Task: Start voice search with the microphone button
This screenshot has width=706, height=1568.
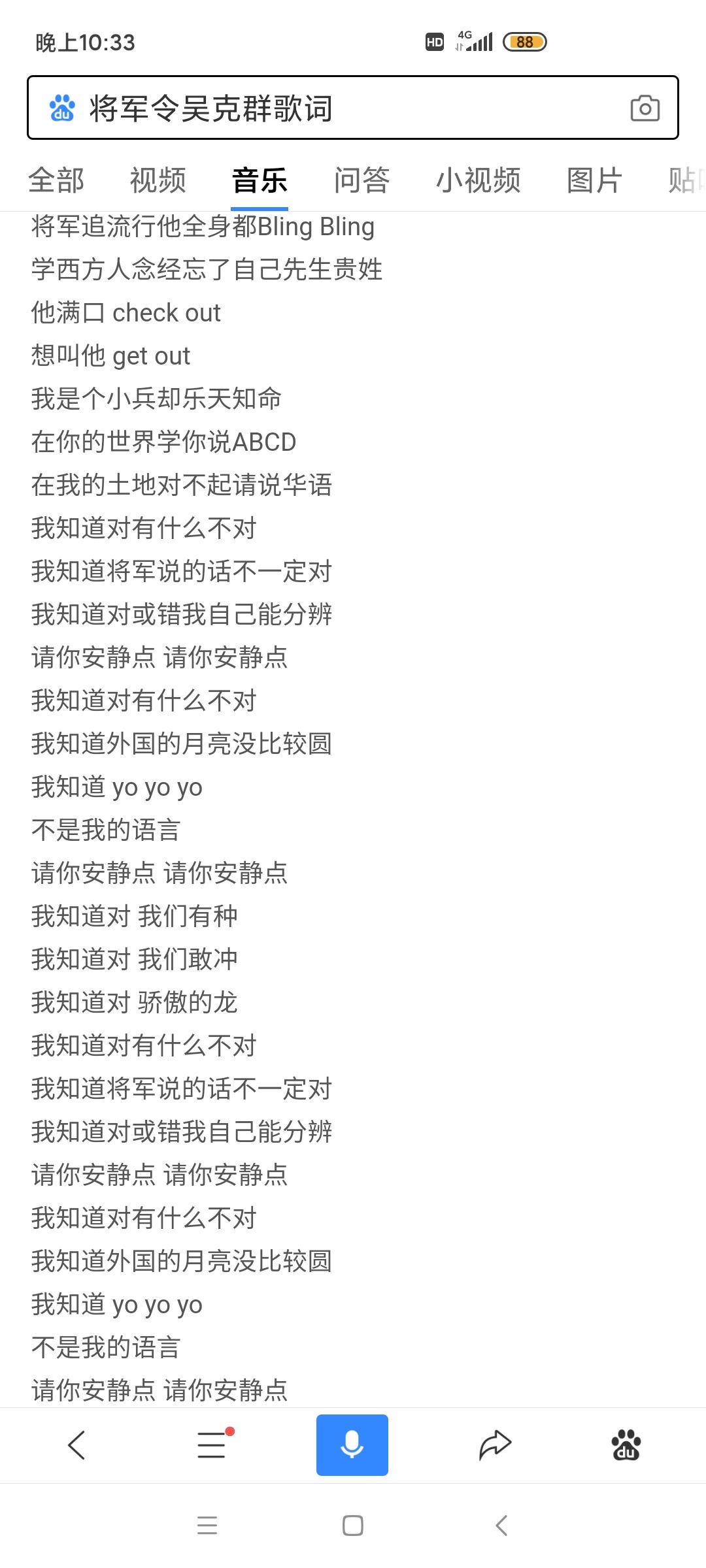Action: pyautogui.click(x=352, y=1445)
